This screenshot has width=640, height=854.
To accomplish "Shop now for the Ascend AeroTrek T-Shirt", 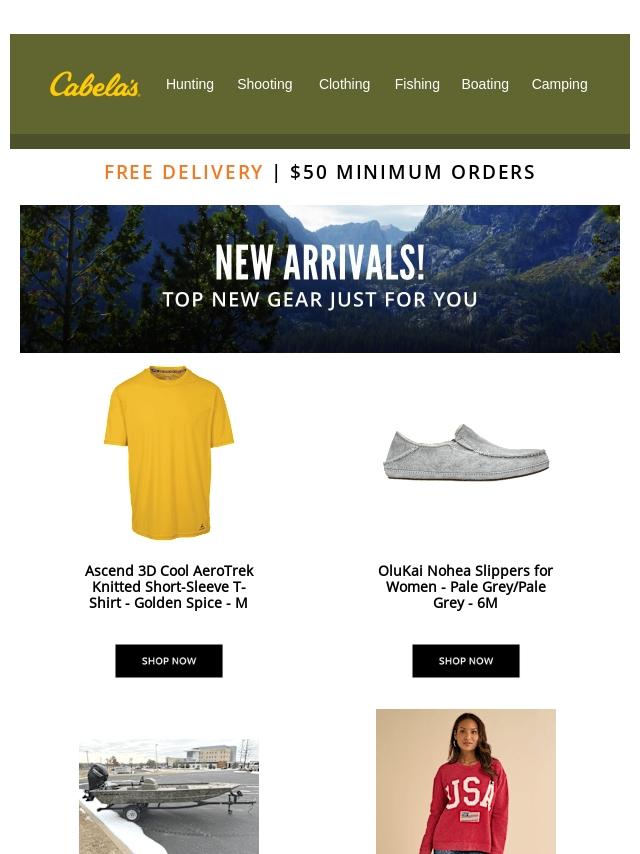I will click(x=169, y=661).
